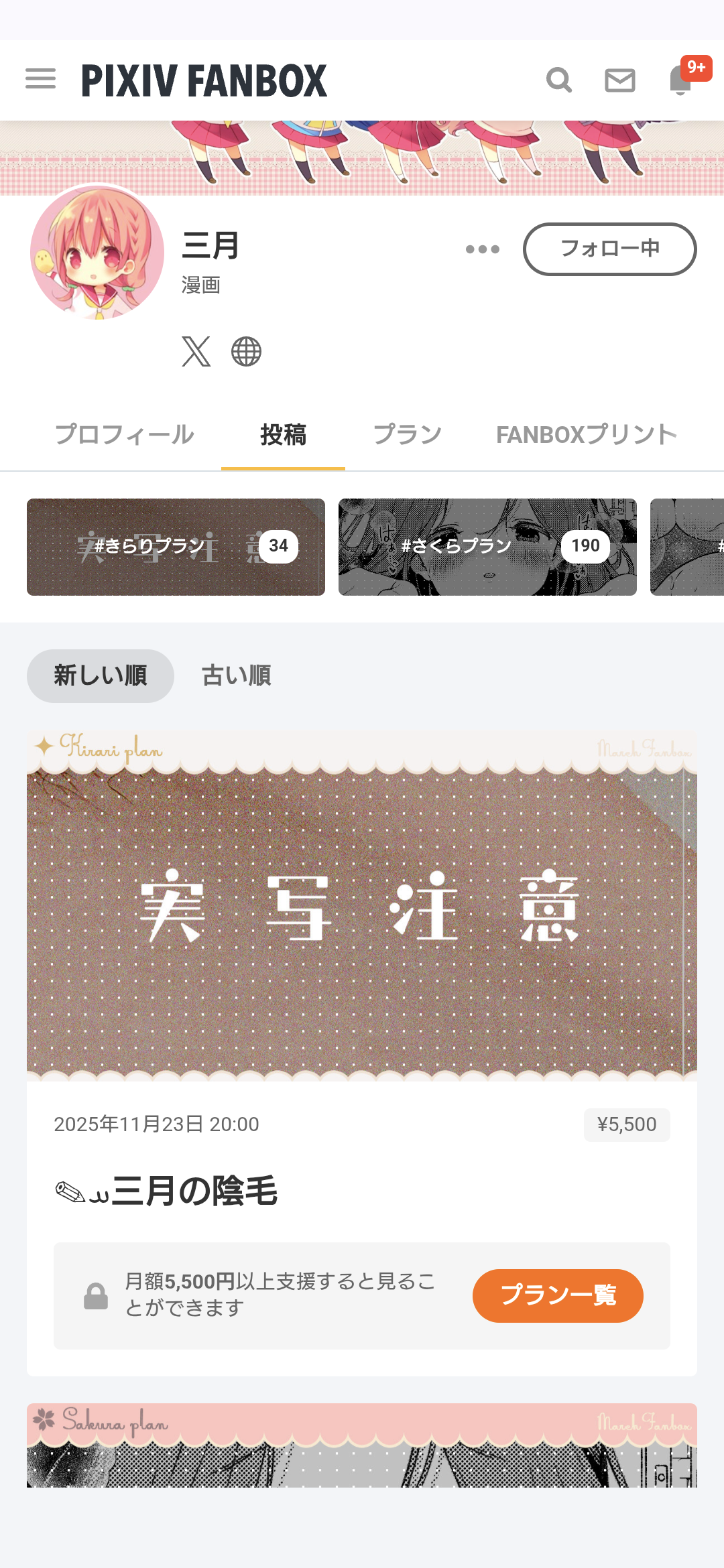Open the hamburger menu

pyautogui.click(x=40, y=79)
